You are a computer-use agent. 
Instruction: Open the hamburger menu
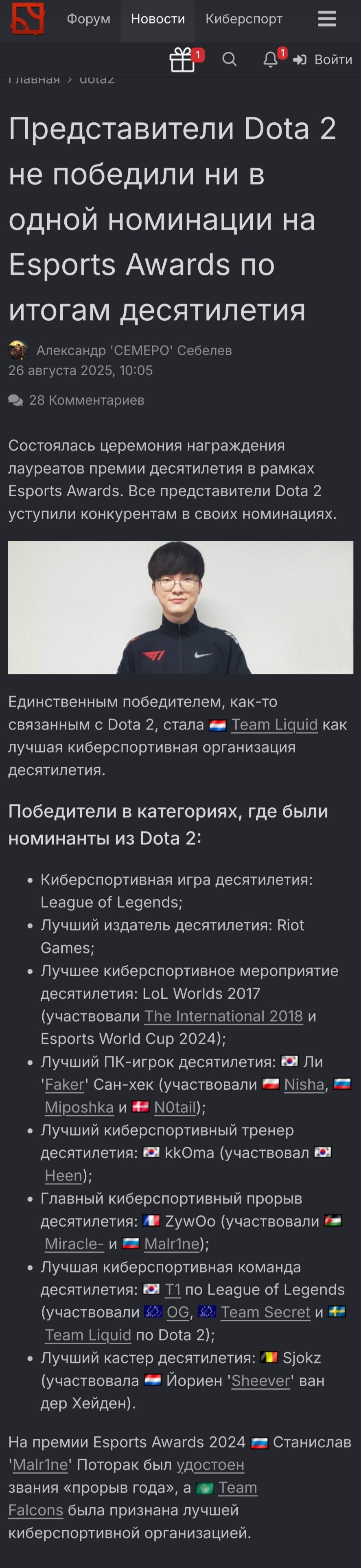327,20
